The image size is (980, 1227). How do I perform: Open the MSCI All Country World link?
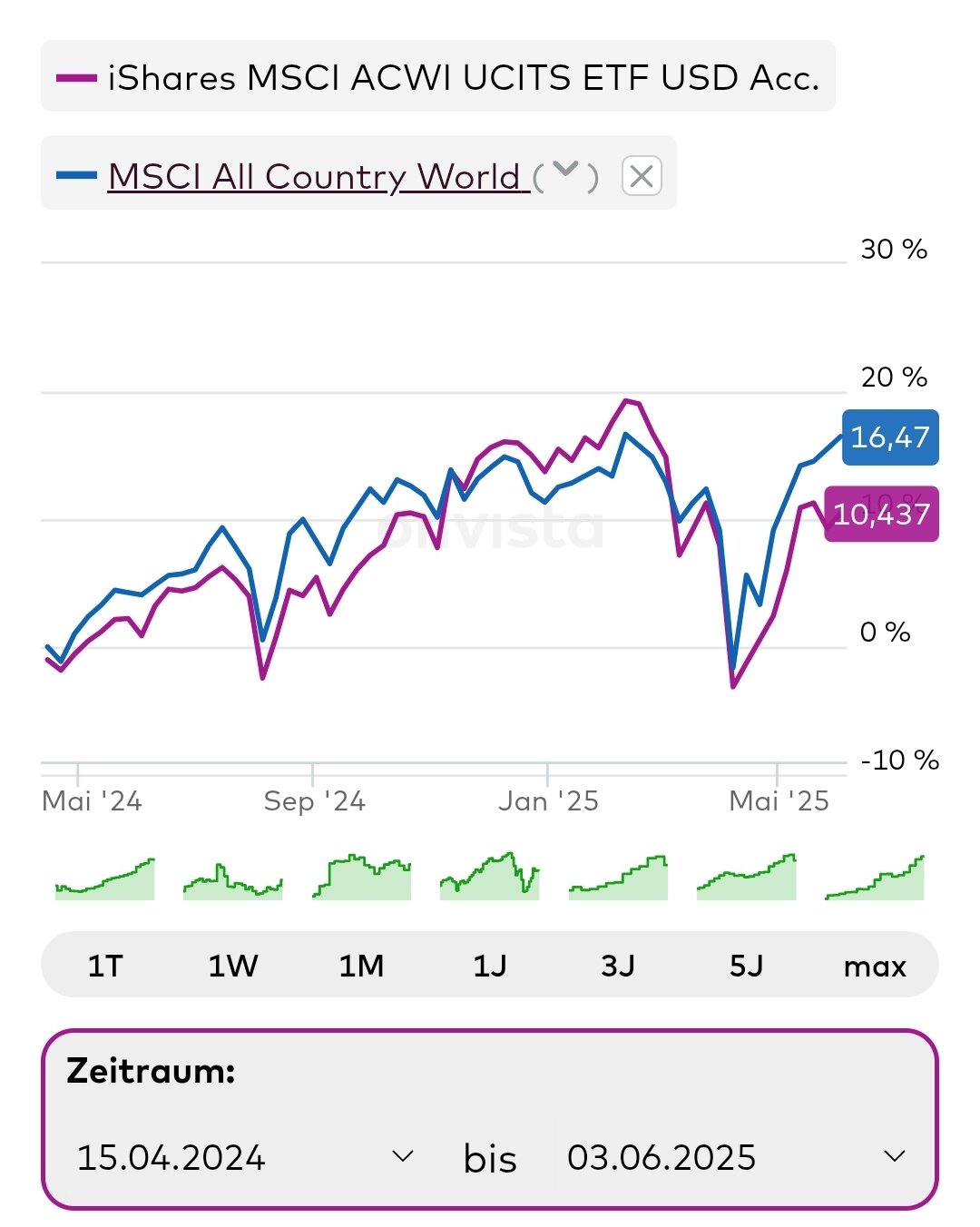click(x=313, y=176)
